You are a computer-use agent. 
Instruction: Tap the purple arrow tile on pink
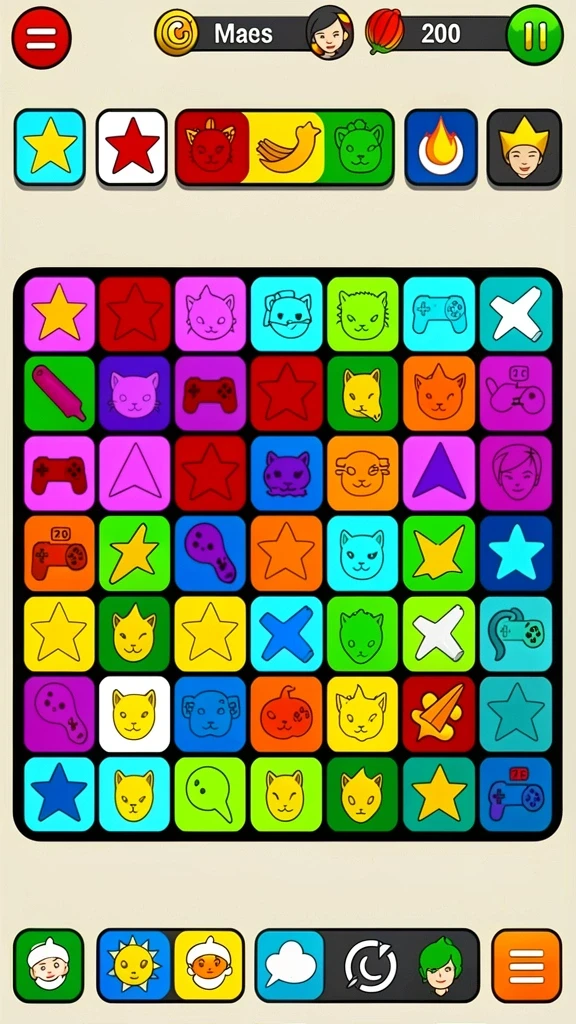(439, 473)
